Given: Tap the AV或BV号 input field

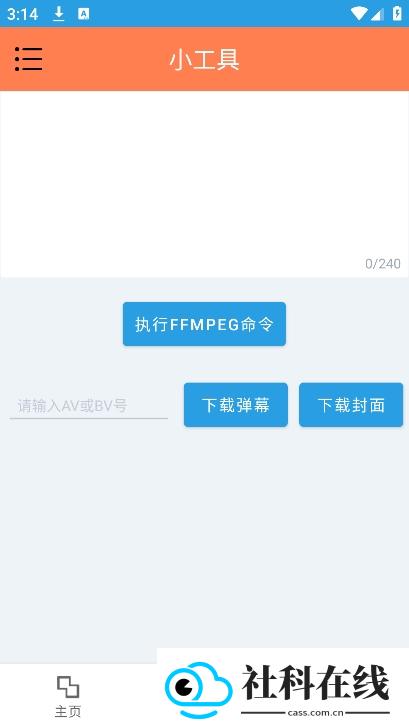Looking at the screenshot, I should tap(89, 406).
